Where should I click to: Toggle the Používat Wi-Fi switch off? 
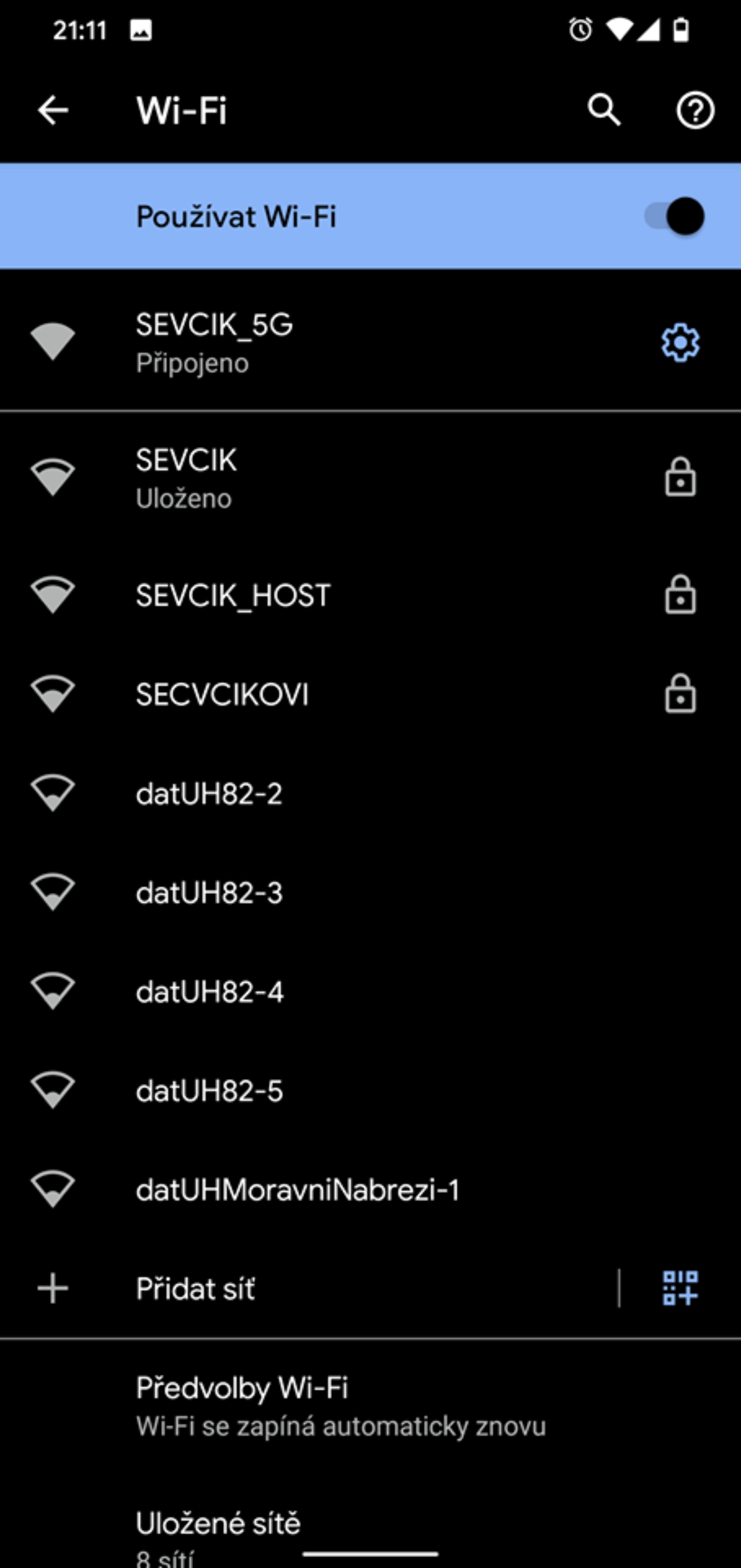coord(674,216)
